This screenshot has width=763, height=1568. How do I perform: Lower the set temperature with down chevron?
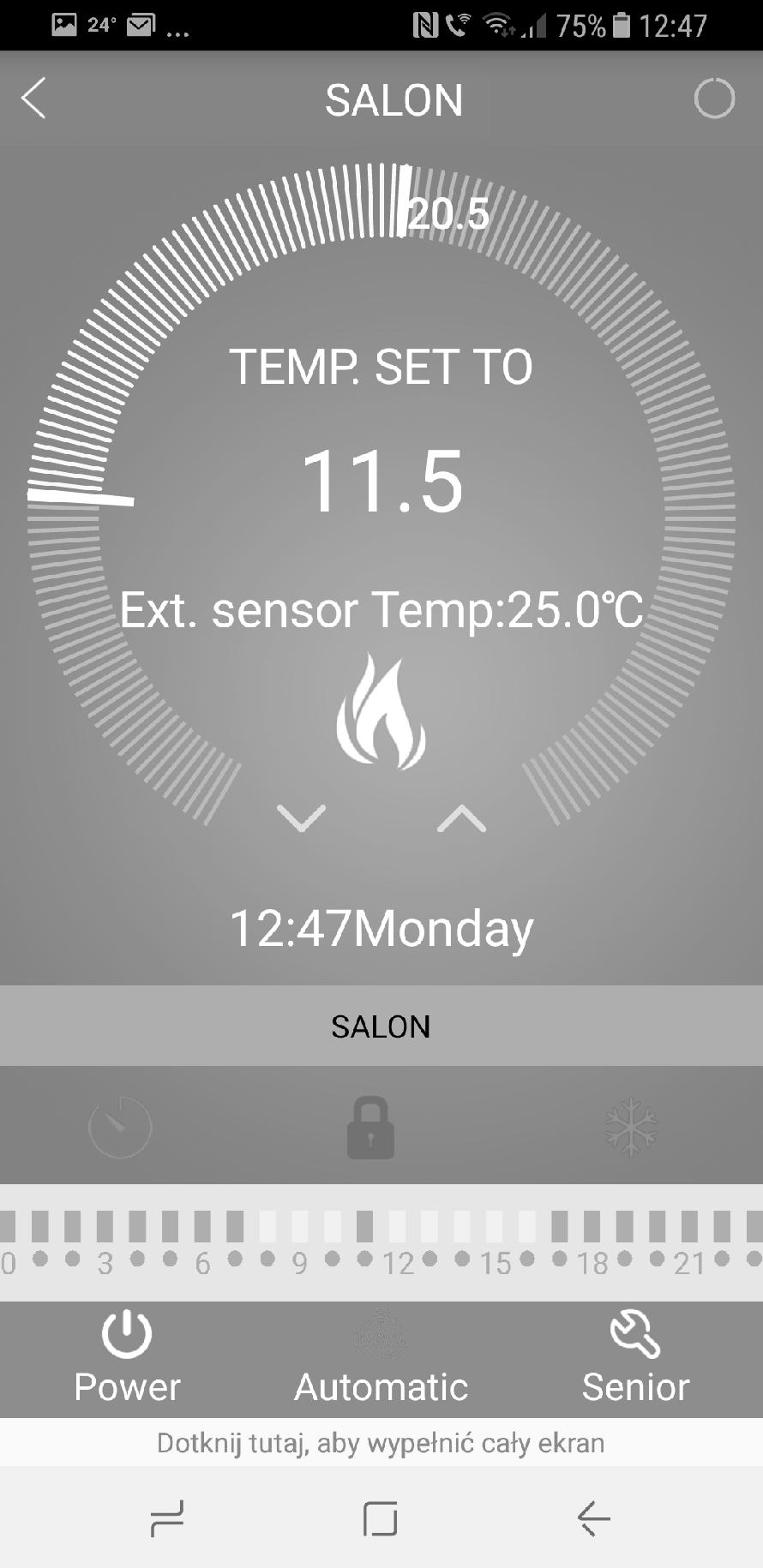click(x=301, y=817)
